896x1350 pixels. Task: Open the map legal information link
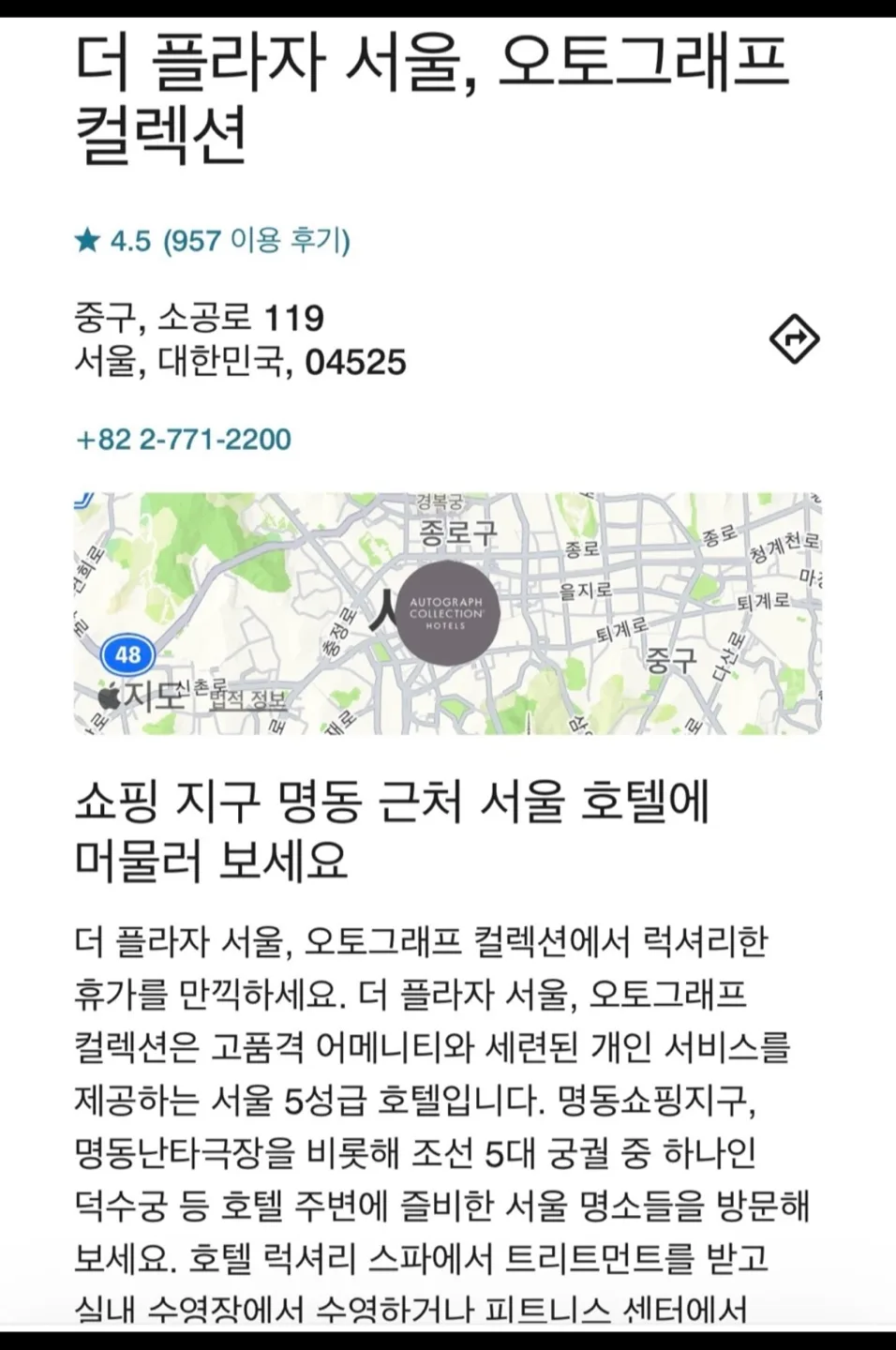tap(248, 698)
